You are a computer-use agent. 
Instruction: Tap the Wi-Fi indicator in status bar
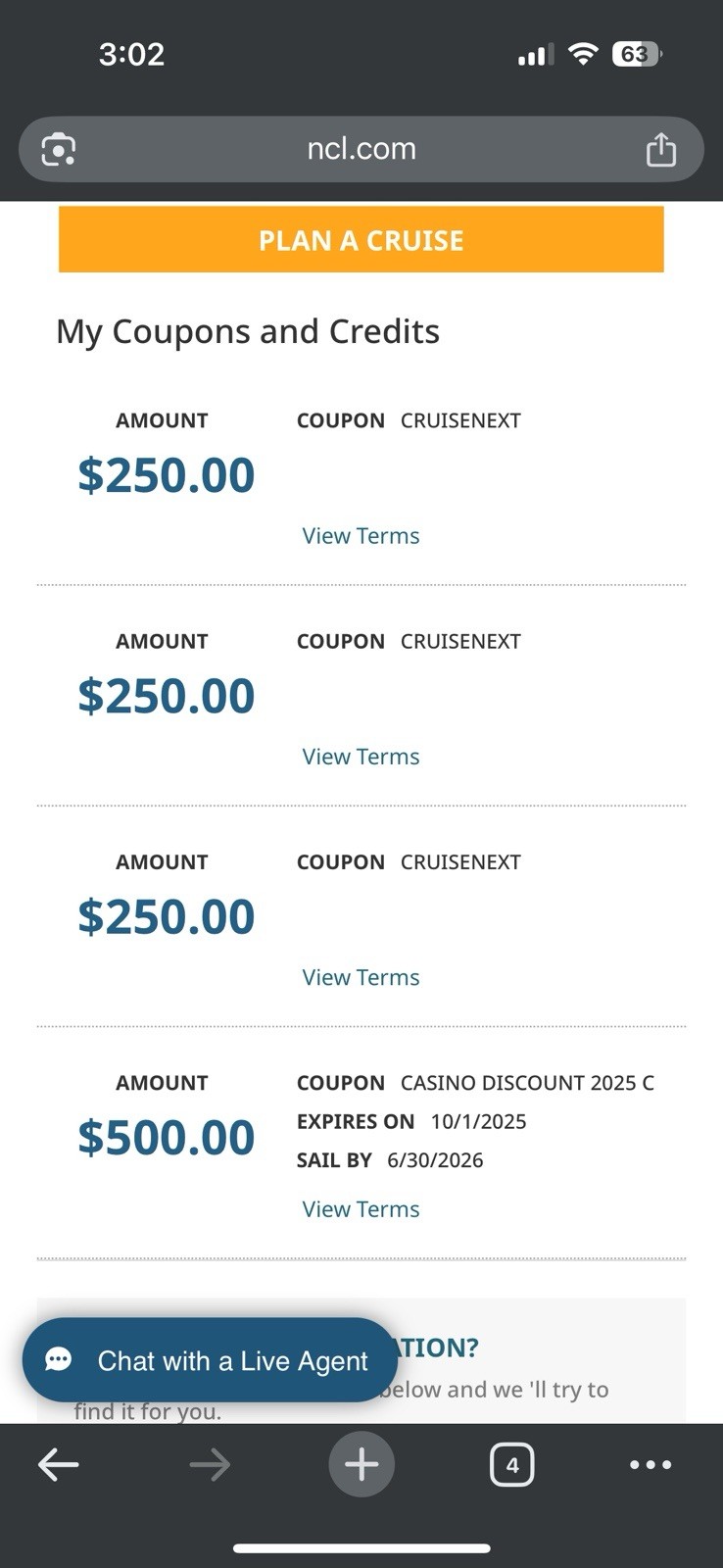pyautogui.click(x=582, y=54)
